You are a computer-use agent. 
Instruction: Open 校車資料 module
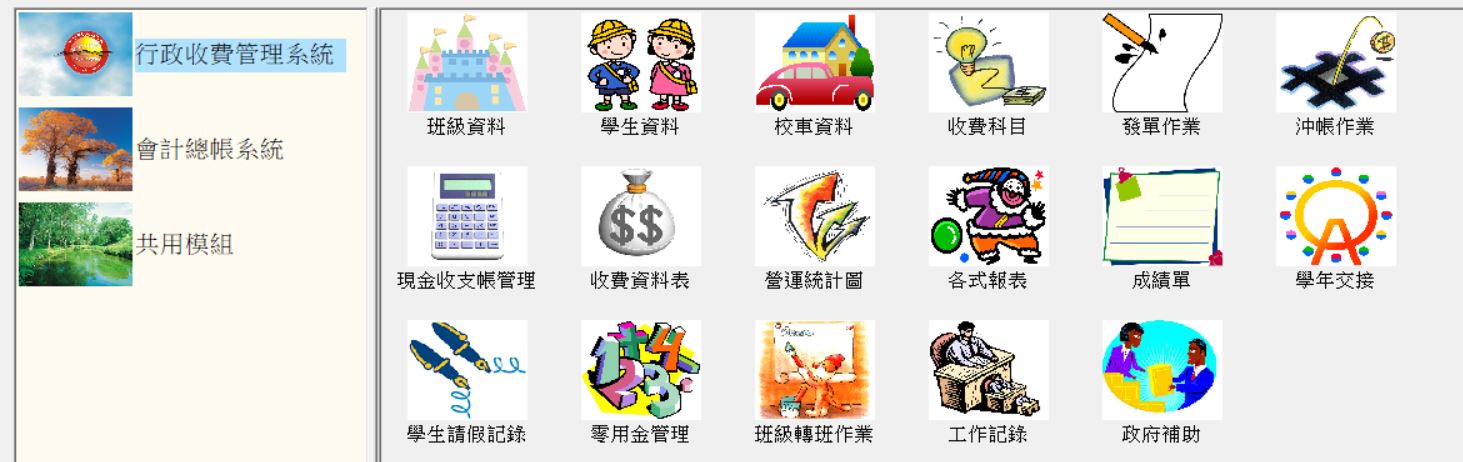(x=814, y=63)
